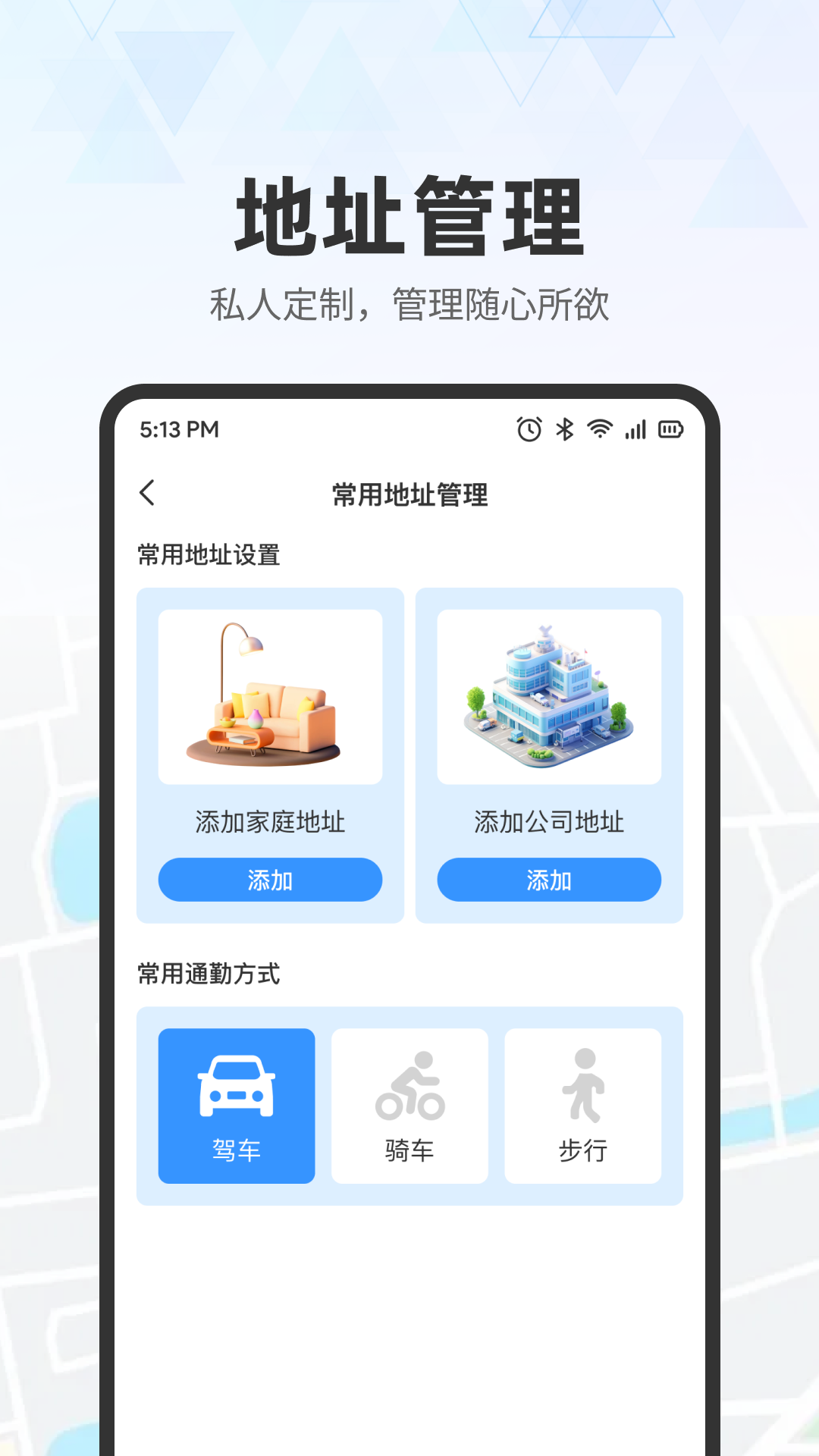Toggle 驾车 as the preferred commute mode
Screen dimensions: 819x1456
coord(237,1105)
